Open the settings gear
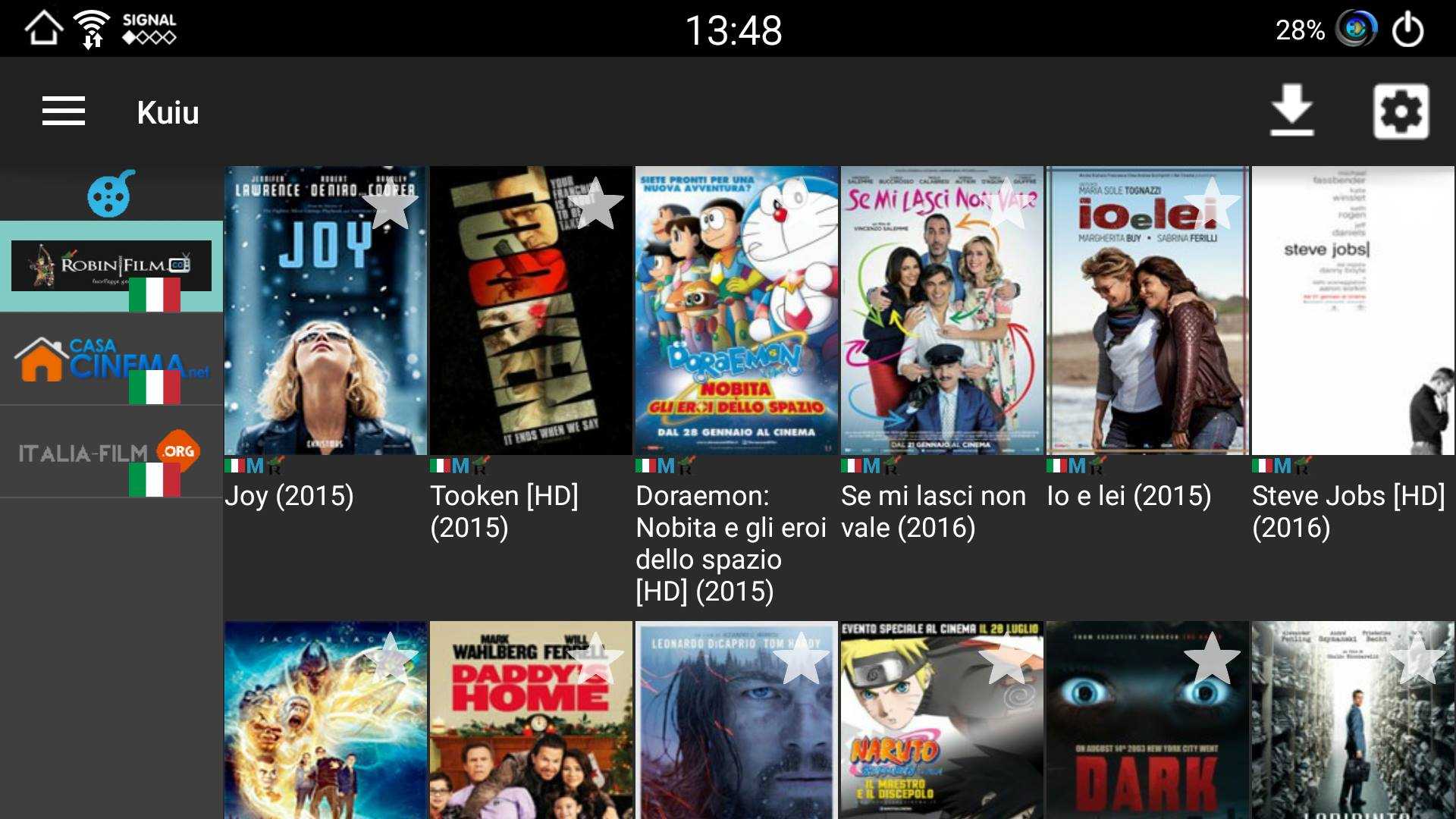Screen dimensions: 1456x819 [1401, 111]
